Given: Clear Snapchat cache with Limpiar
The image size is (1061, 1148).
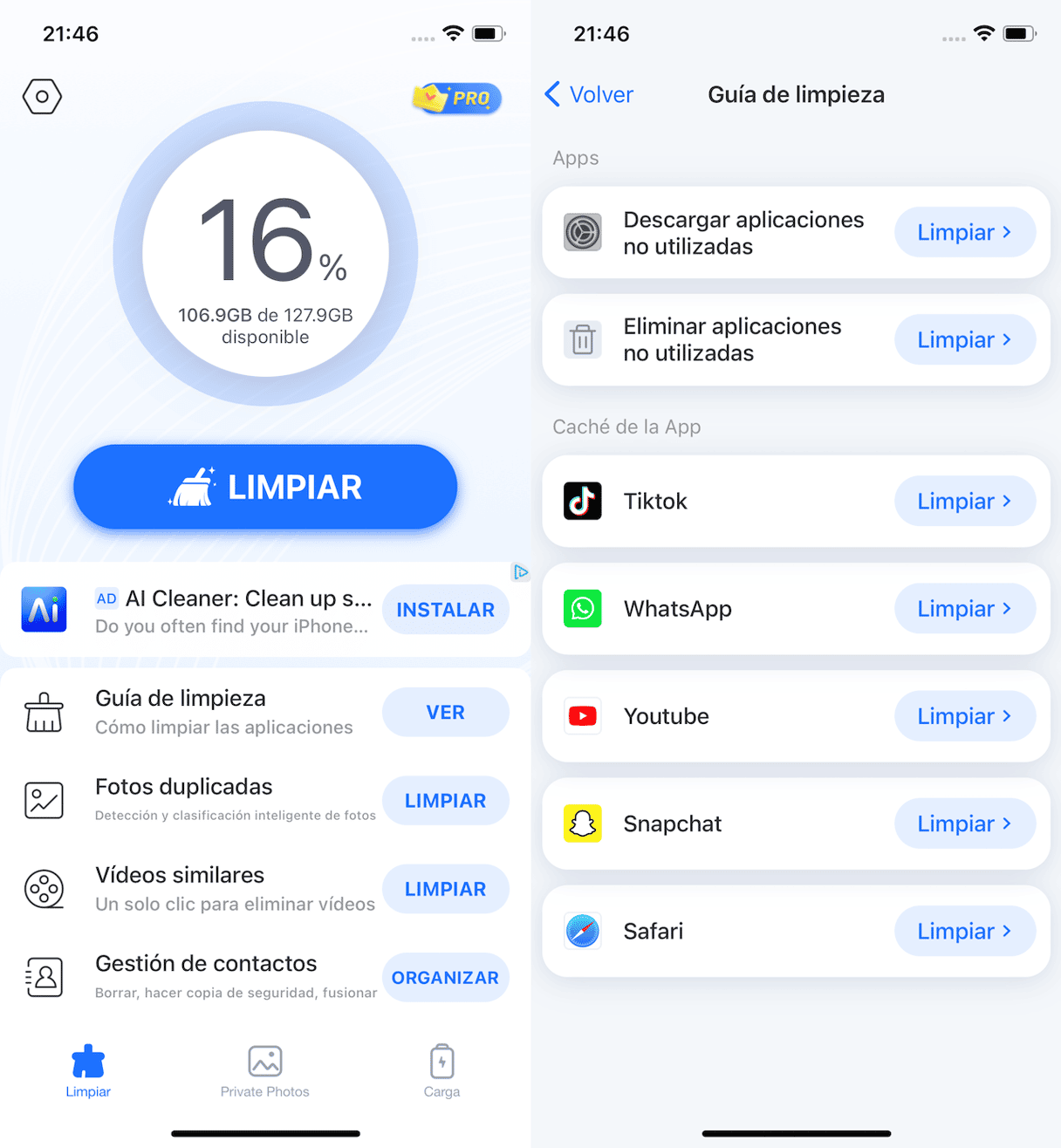Looking at the screenshot, I should [x=964, y=823].
